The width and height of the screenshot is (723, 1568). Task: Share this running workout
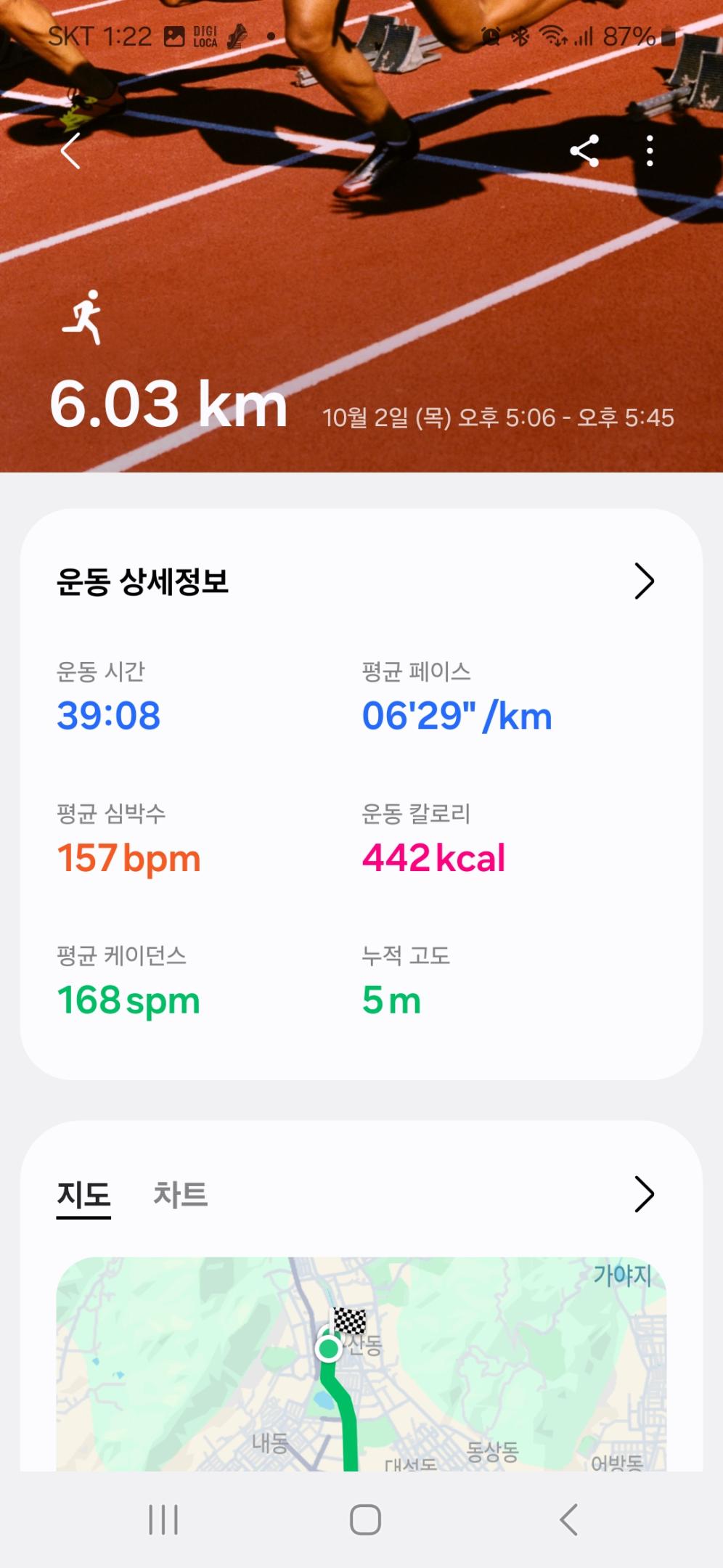(x=584, y=151)
